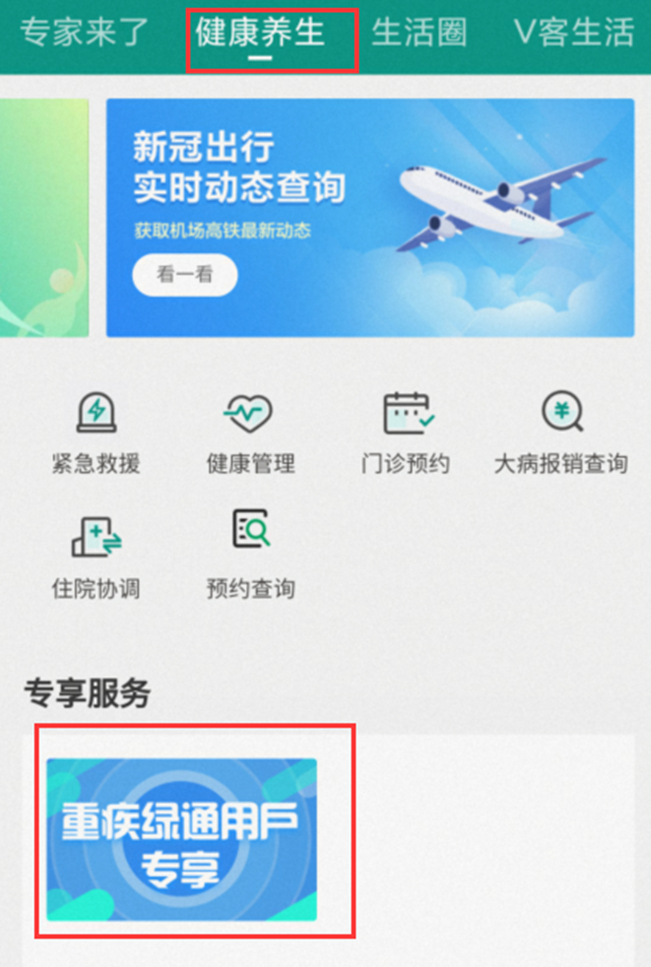The height and width of the screenshot is (967, 651).
Task: Select 门诊预约
Action: coord(405,430)
